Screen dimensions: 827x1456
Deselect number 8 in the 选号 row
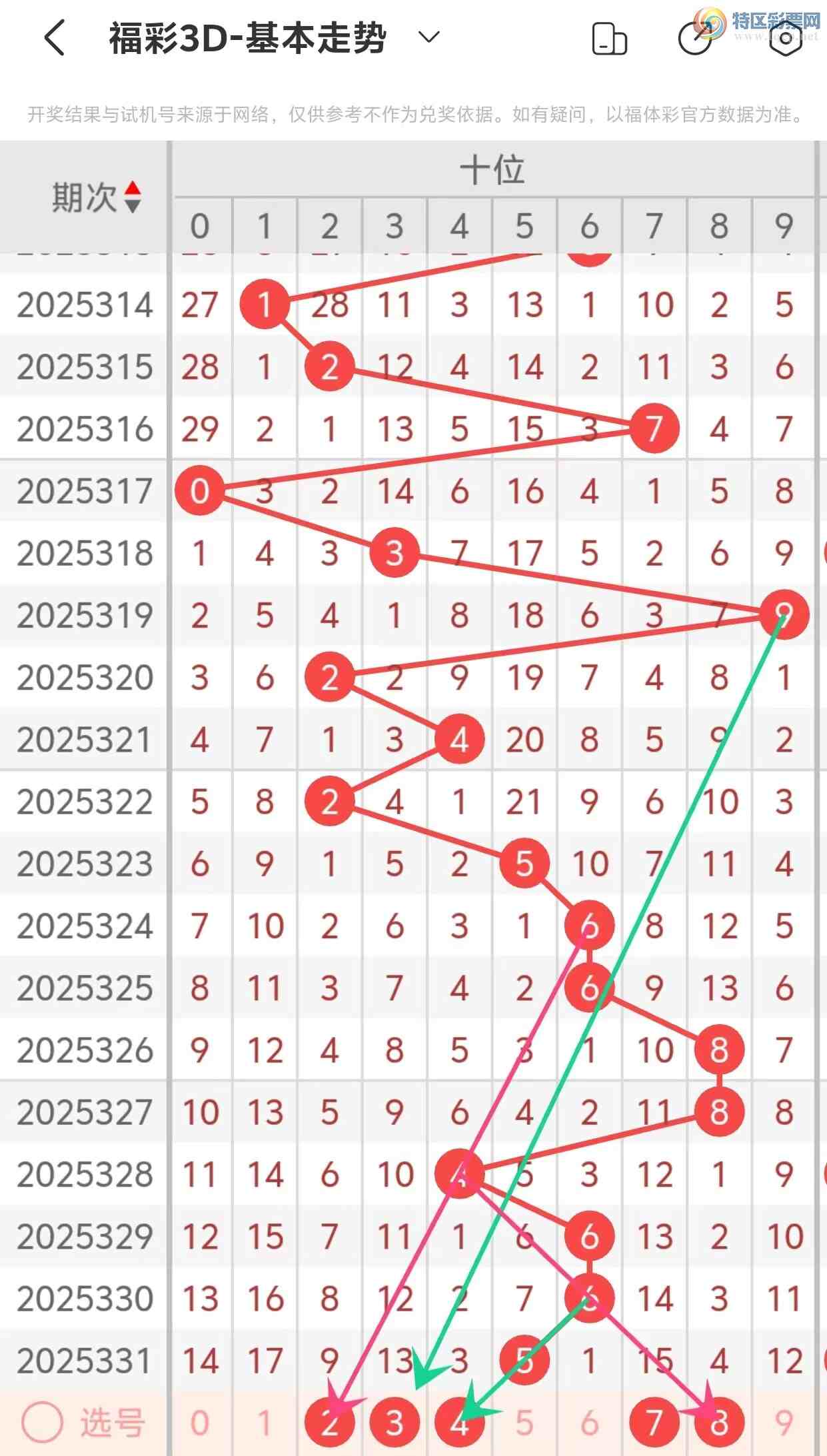(719, 1423)
